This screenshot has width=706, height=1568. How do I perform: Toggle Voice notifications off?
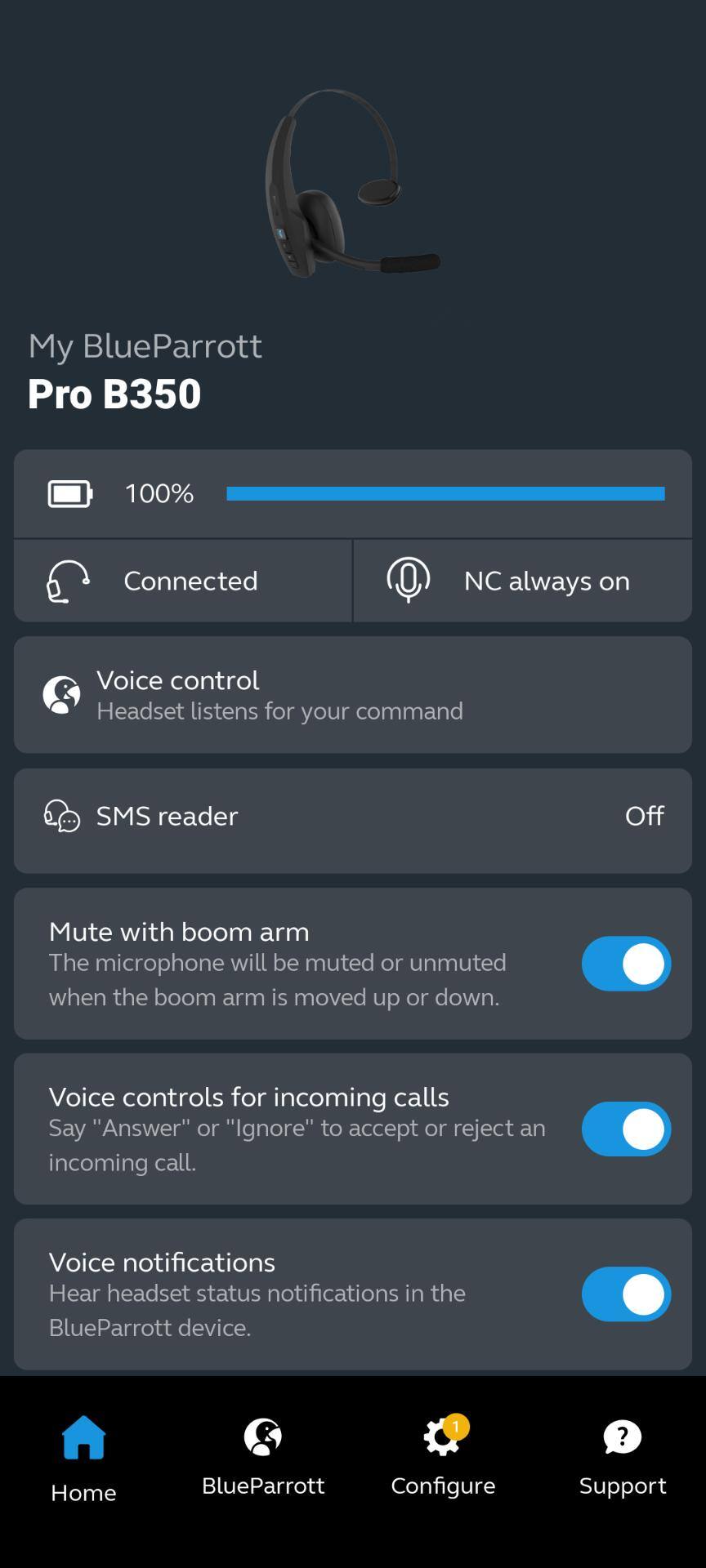pos(626,1294)
